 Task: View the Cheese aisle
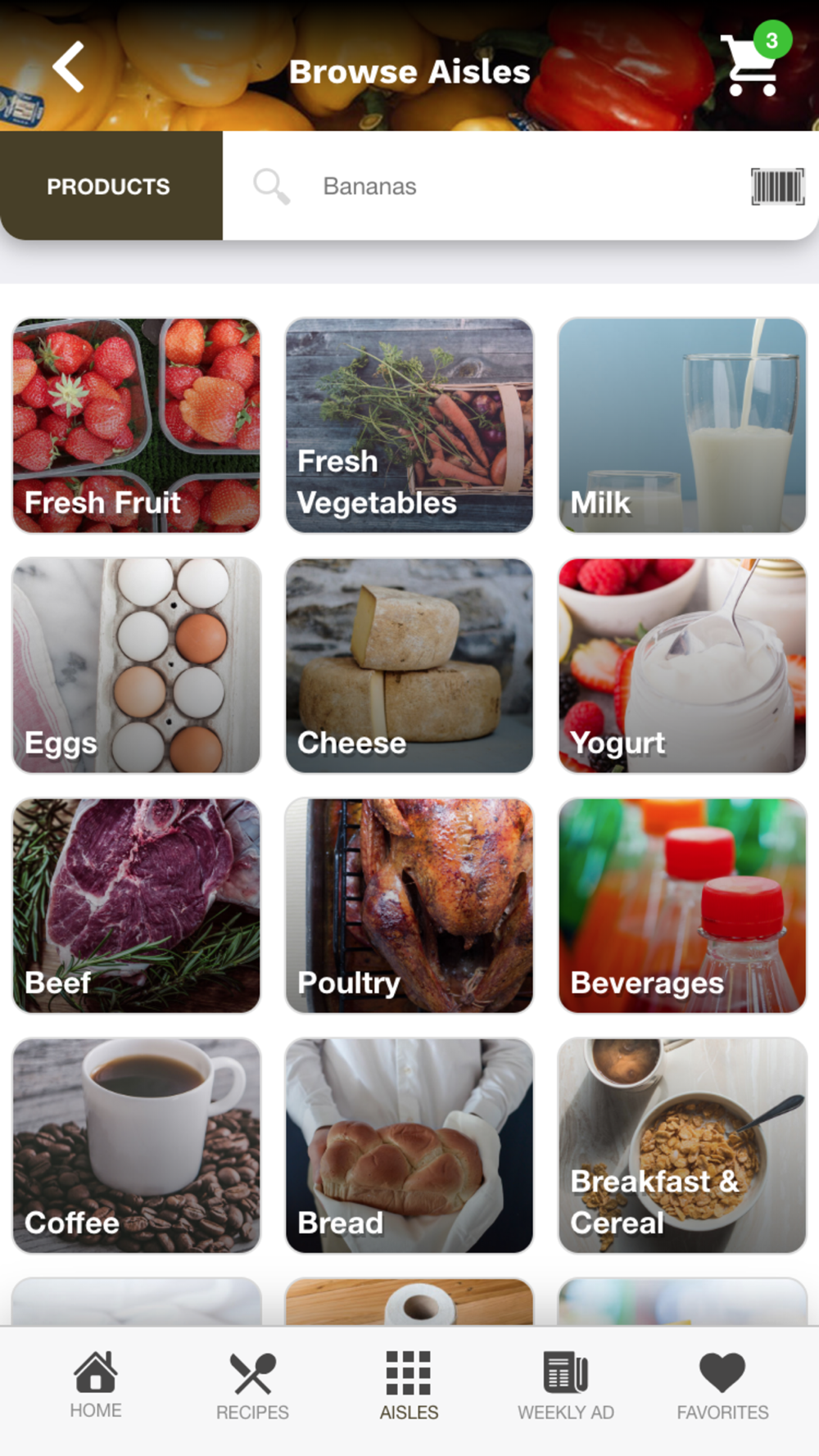pos(409,665)
